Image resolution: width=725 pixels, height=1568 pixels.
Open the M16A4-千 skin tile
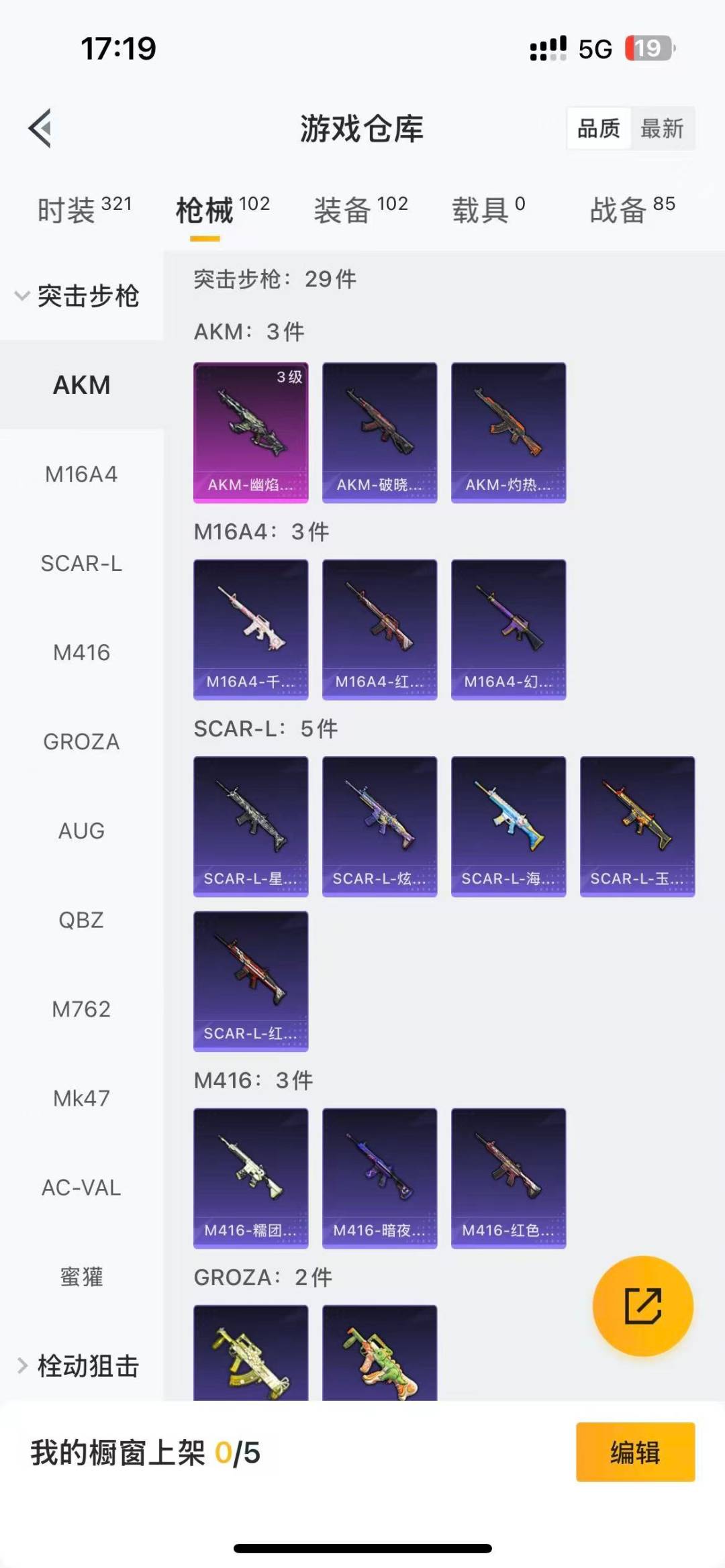pos(251,629)
